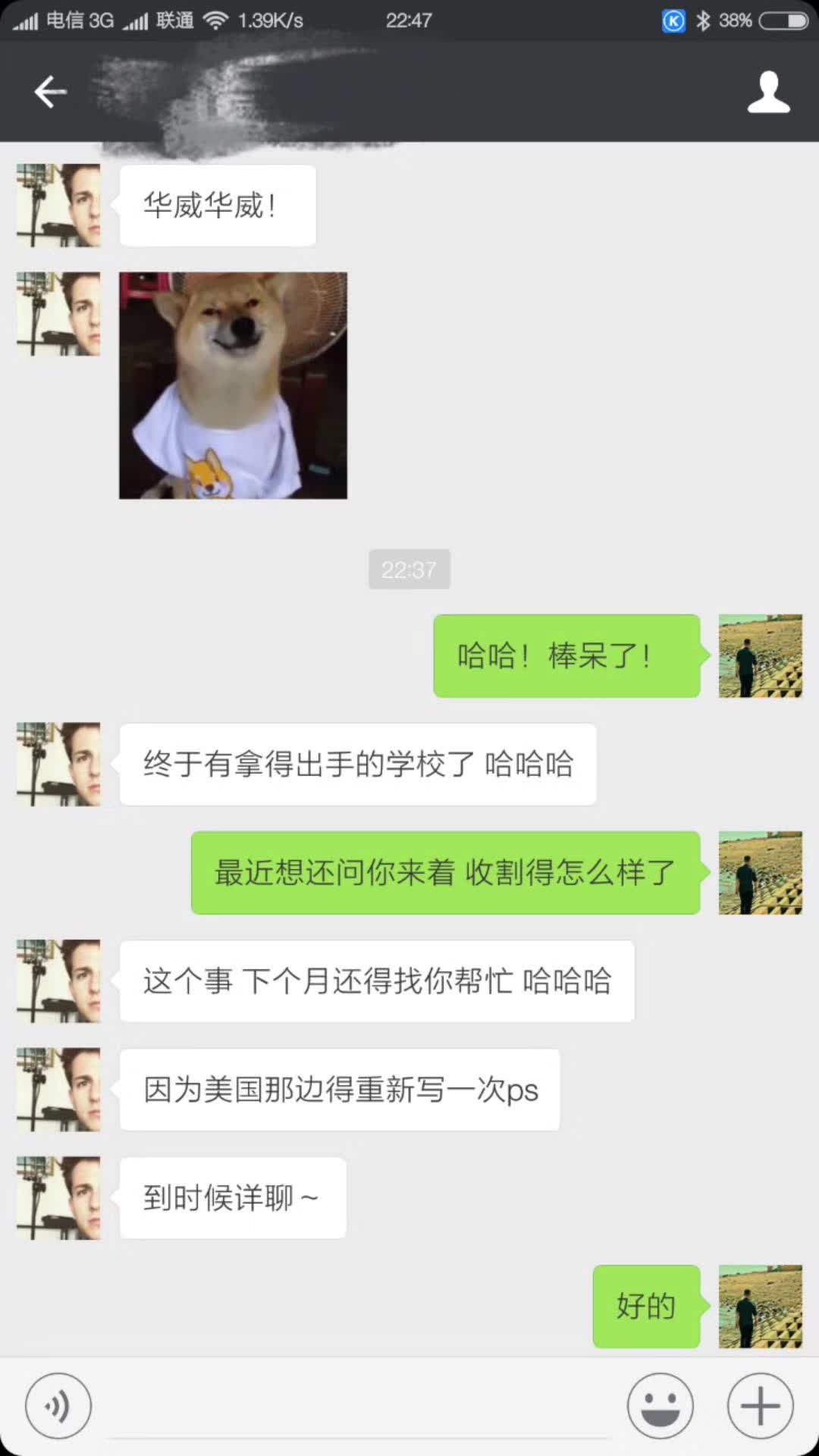Screen dimensions: 819x1456
Task: View the Shiba dog image message
Action: click(233, 385)
